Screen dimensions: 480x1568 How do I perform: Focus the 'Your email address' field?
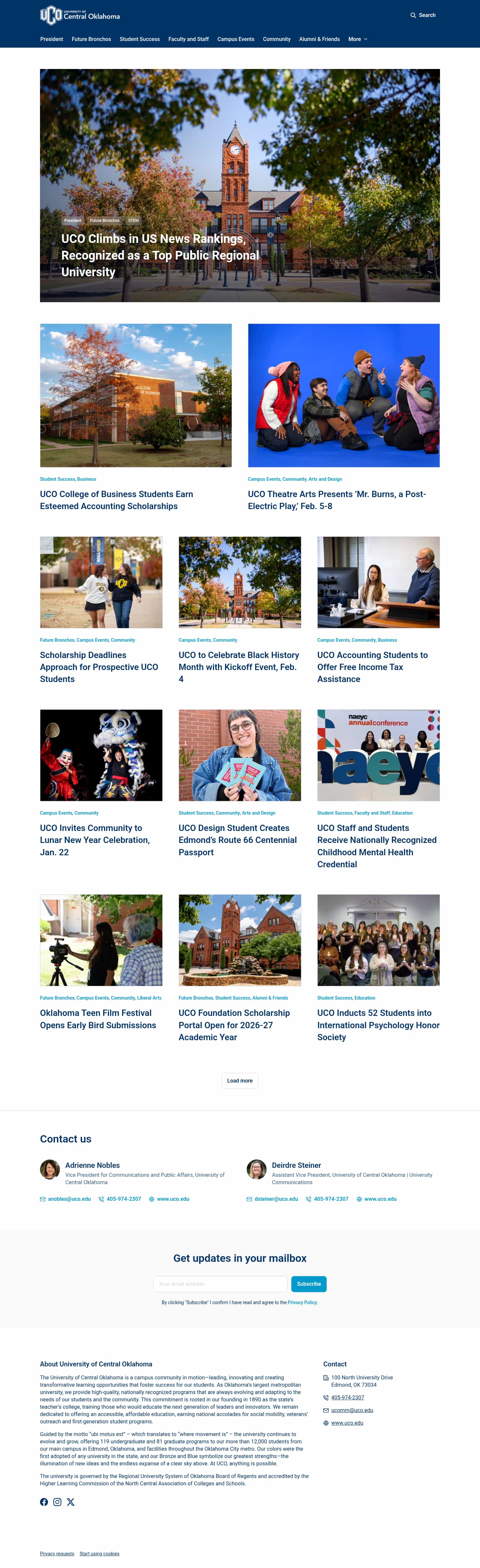[220, 1284]
